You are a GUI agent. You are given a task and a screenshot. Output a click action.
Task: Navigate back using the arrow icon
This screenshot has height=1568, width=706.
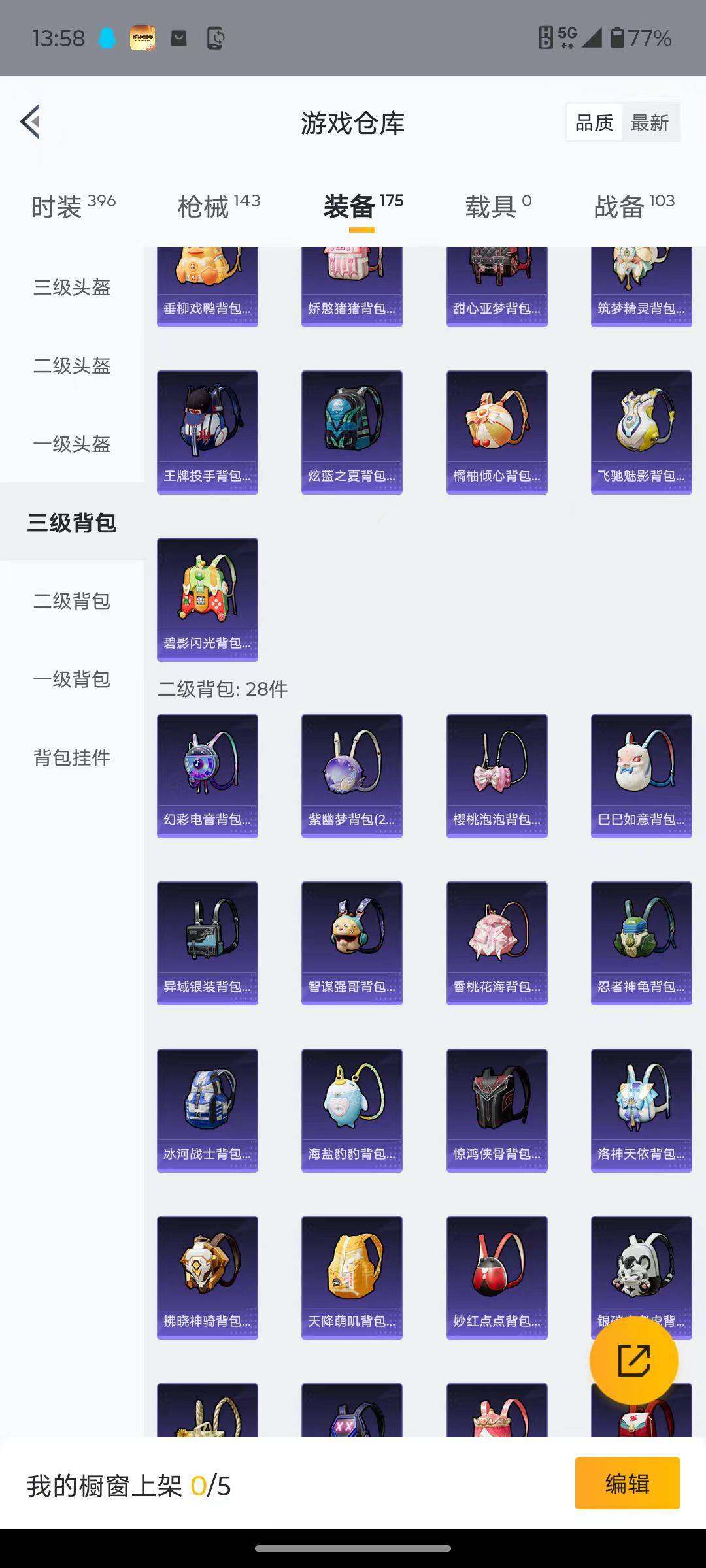click(x=28, y=122)
